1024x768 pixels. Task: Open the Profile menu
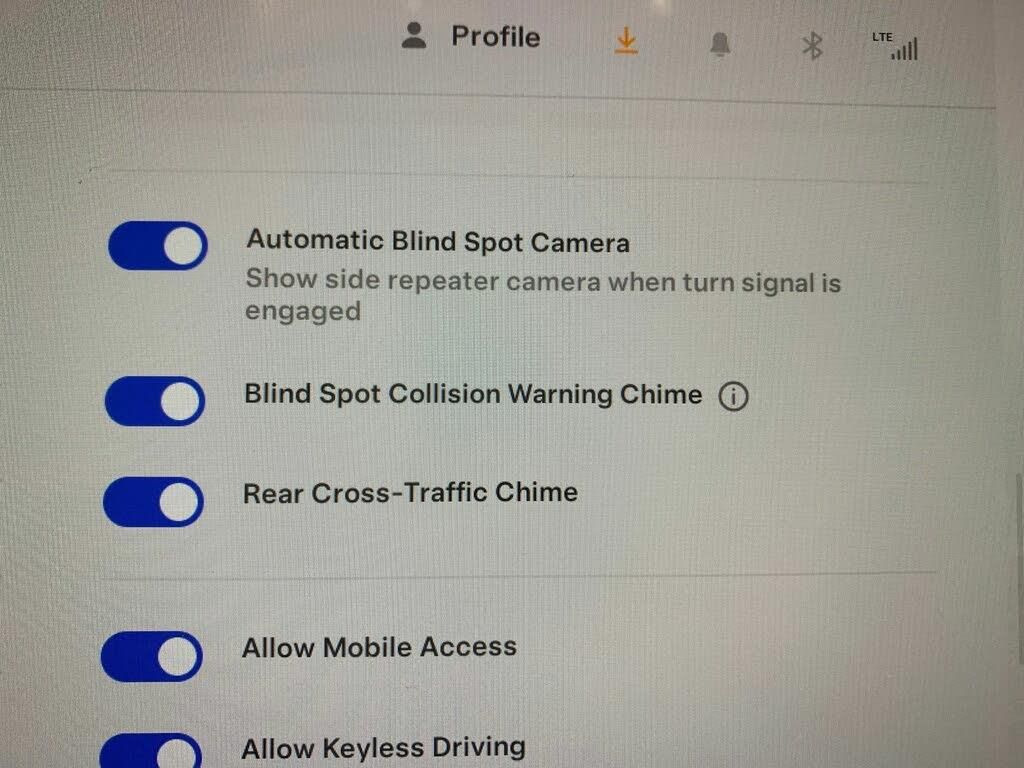[x=471, y=37]
